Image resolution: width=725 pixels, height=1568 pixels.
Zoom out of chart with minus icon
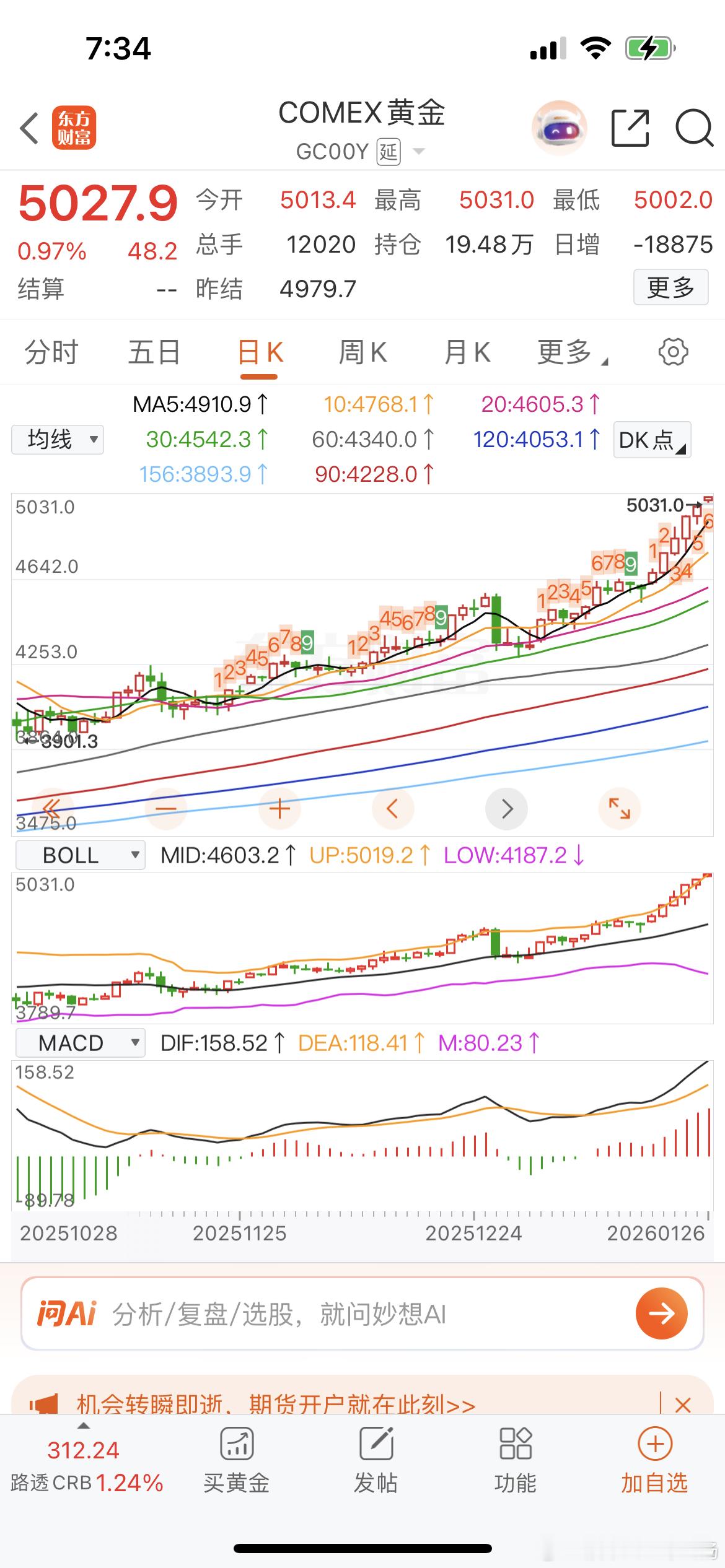click(165, 808)
